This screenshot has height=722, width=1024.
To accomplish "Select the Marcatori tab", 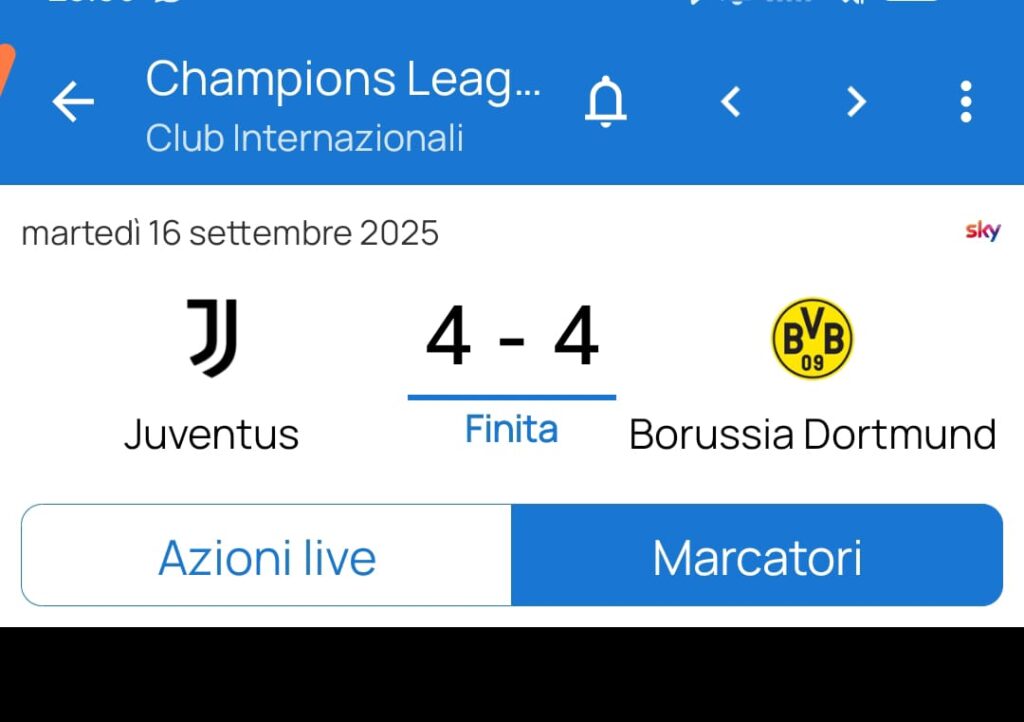I will 757,556.
